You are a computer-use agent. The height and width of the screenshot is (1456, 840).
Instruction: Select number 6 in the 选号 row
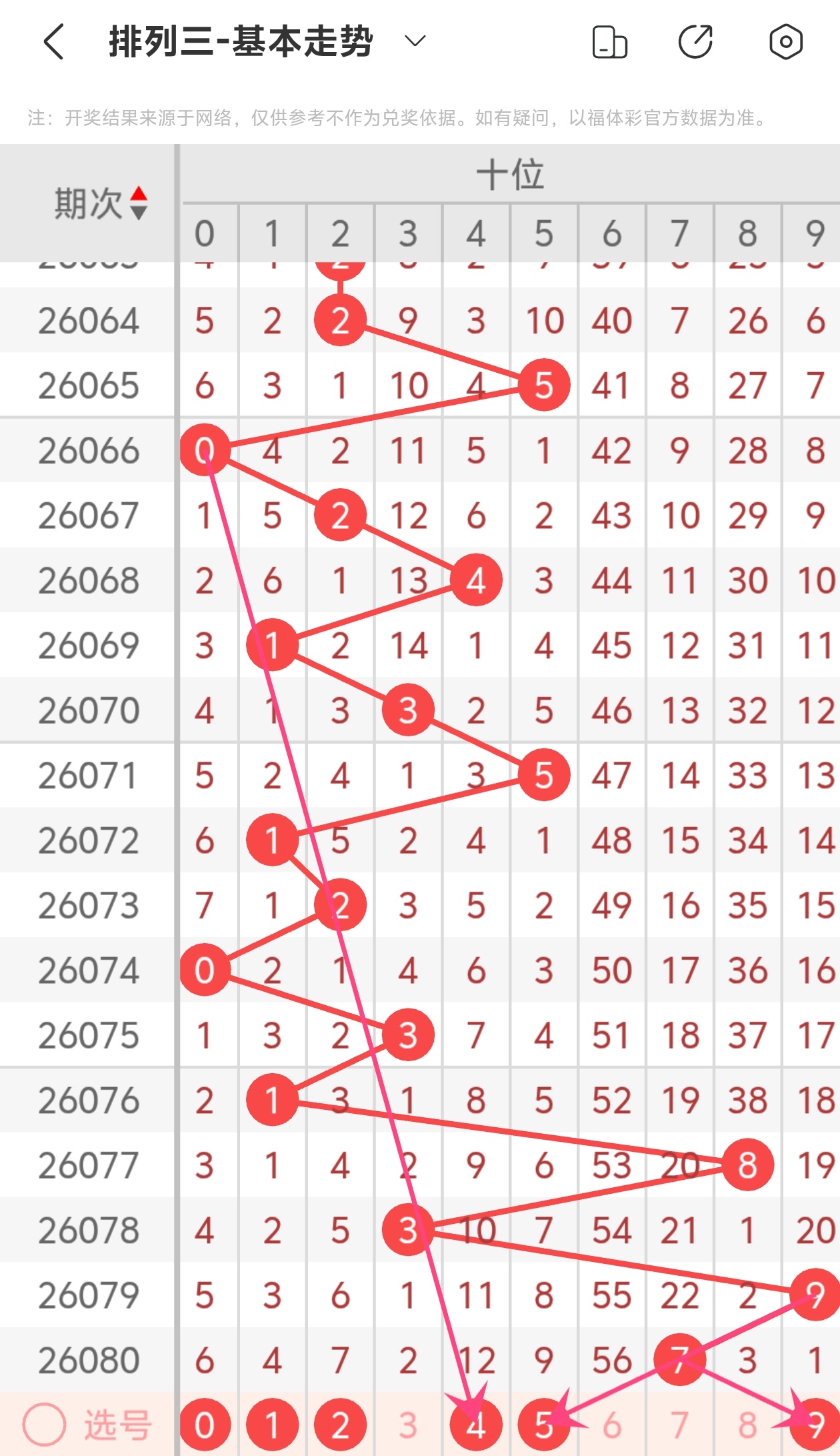pos(611,1425)
